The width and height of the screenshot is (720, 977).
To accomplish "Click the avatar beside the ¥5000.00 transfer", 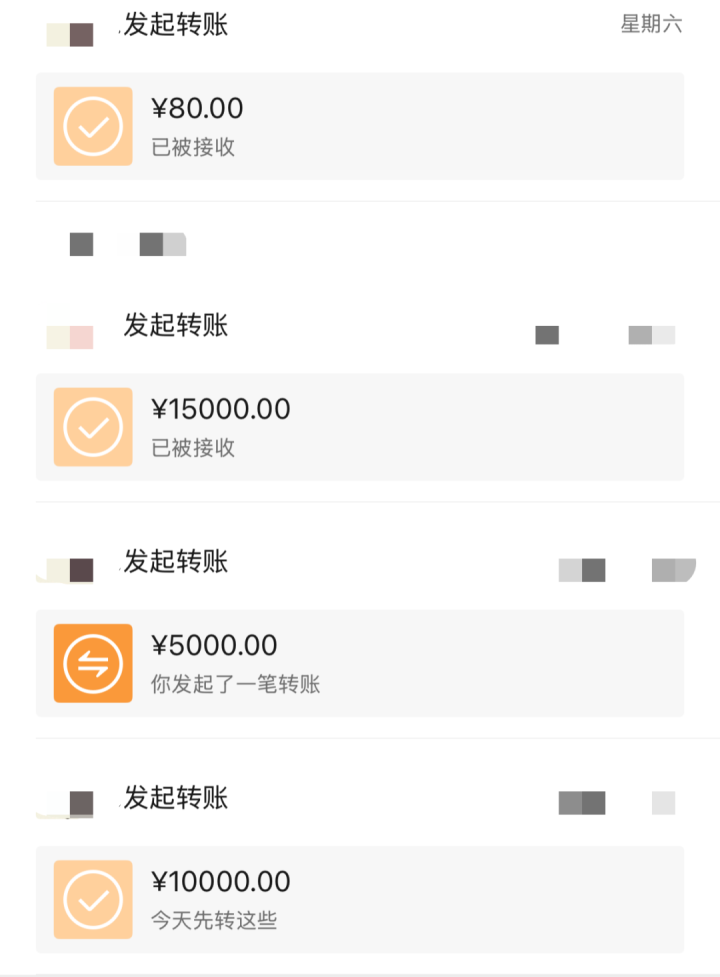I will pyautogui.click(x=68, y=571).
